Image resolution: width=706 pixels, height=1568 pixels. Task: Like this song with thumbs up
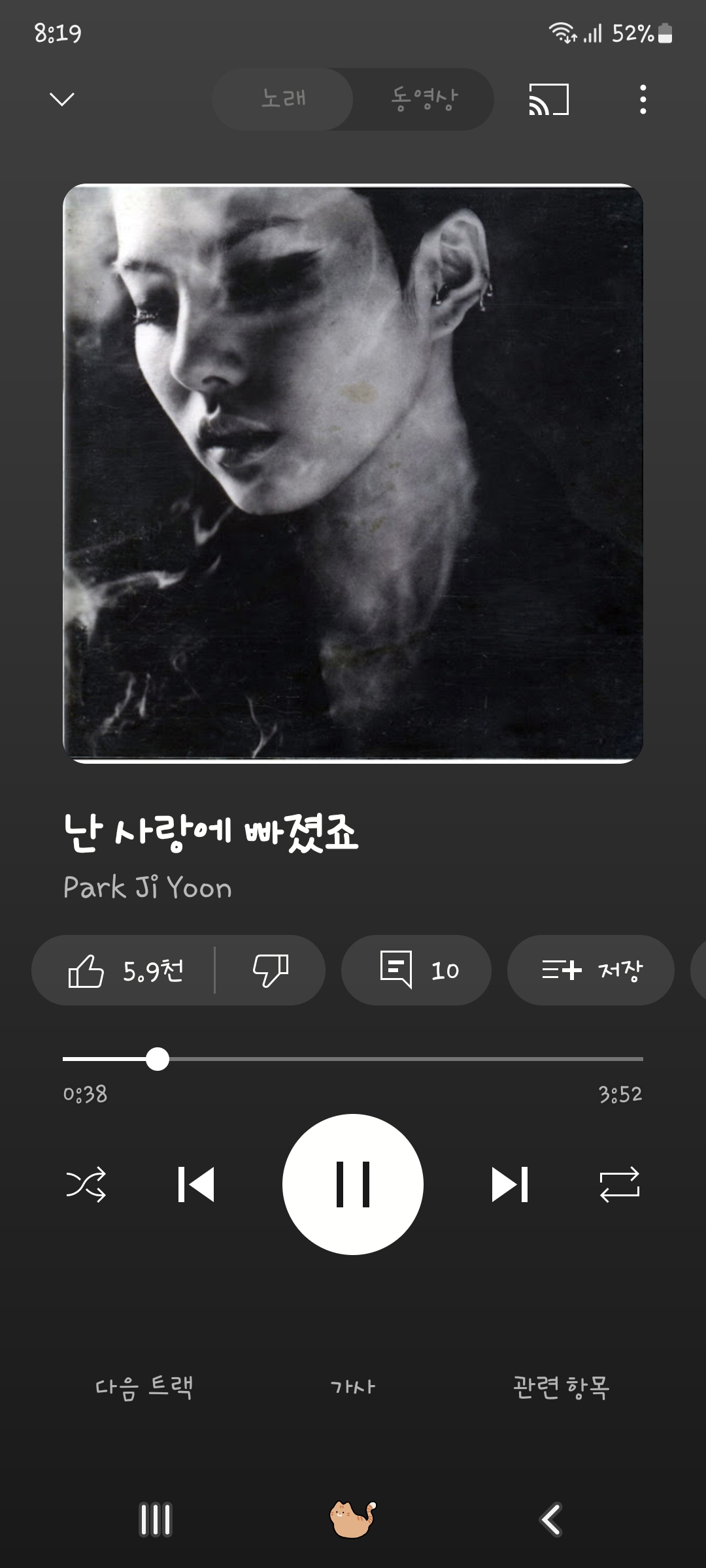(124, 970)
